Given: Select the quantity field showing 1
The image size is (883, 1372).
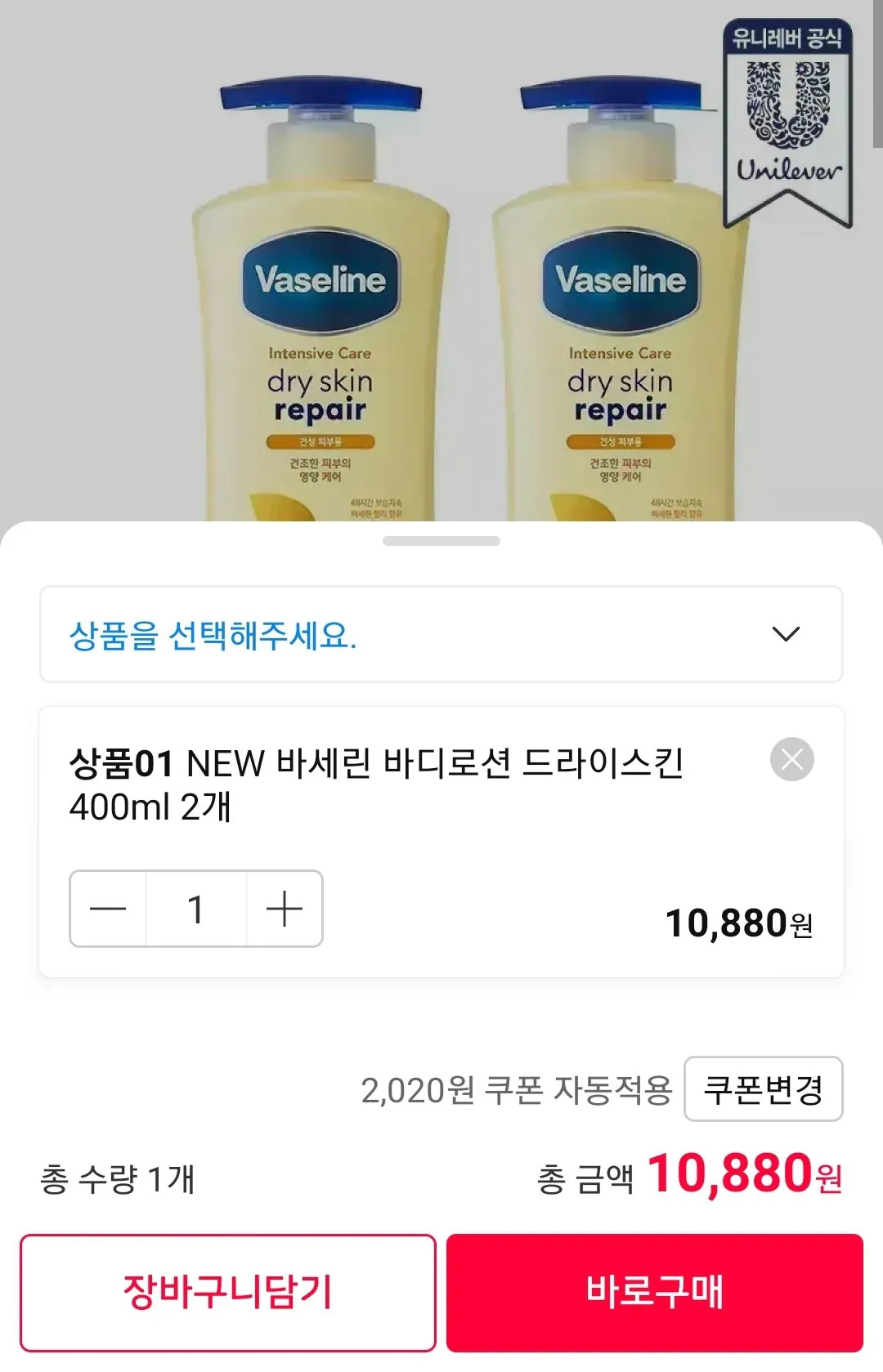Looking at the screenshot, I should [196, 908].
